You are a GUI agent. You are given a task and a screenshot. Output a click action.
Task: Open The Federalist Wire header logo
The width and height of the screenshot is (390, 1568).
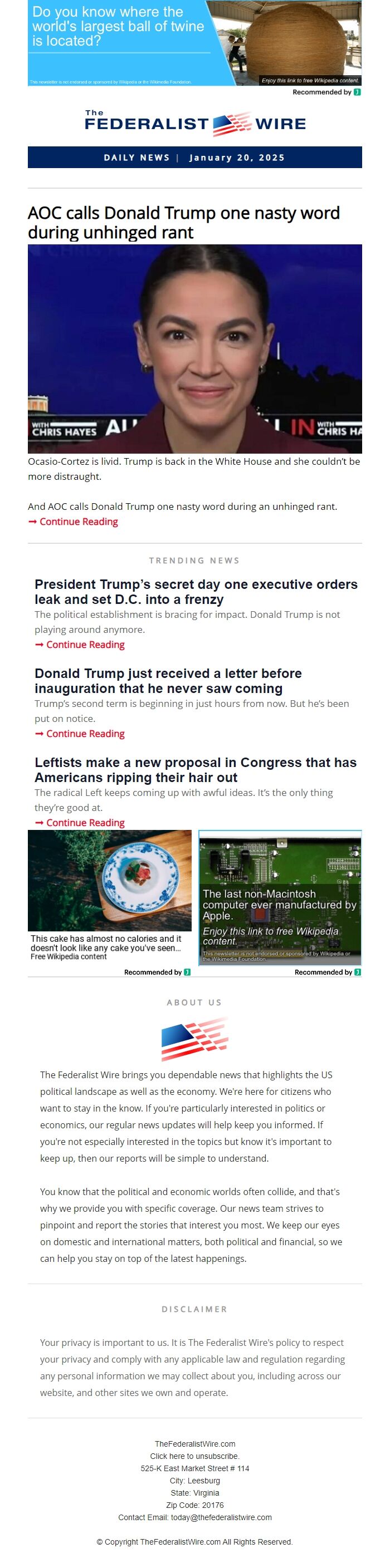(x=194, y=123)
